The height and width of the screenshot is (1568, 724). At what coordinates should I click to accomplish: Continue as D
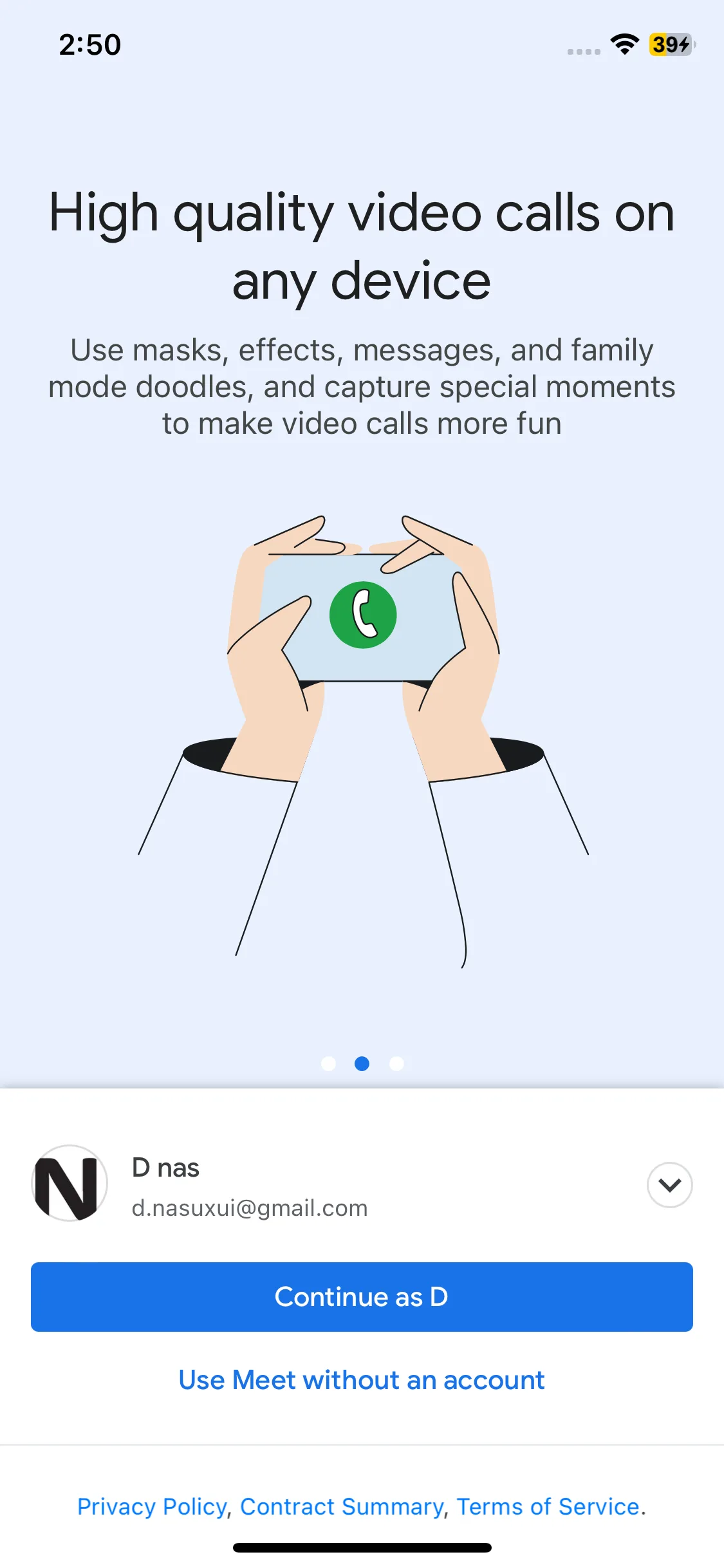pyautogui.click(x=362, y=1296)
